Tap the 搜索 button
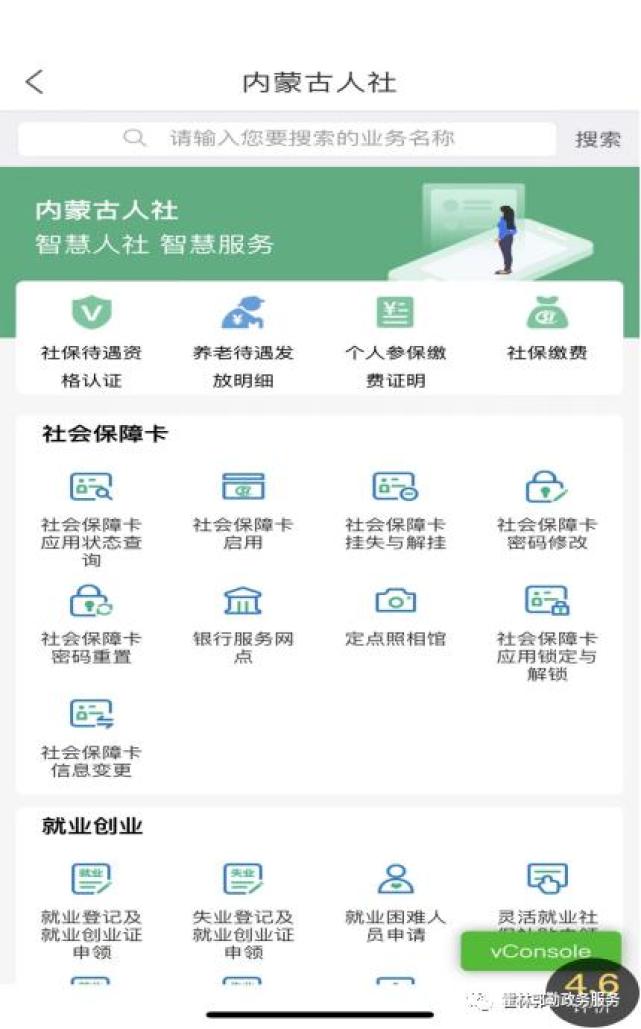The height and width of the screenshot is (1029, 641). pyautogui.click(x=597, y=139)
